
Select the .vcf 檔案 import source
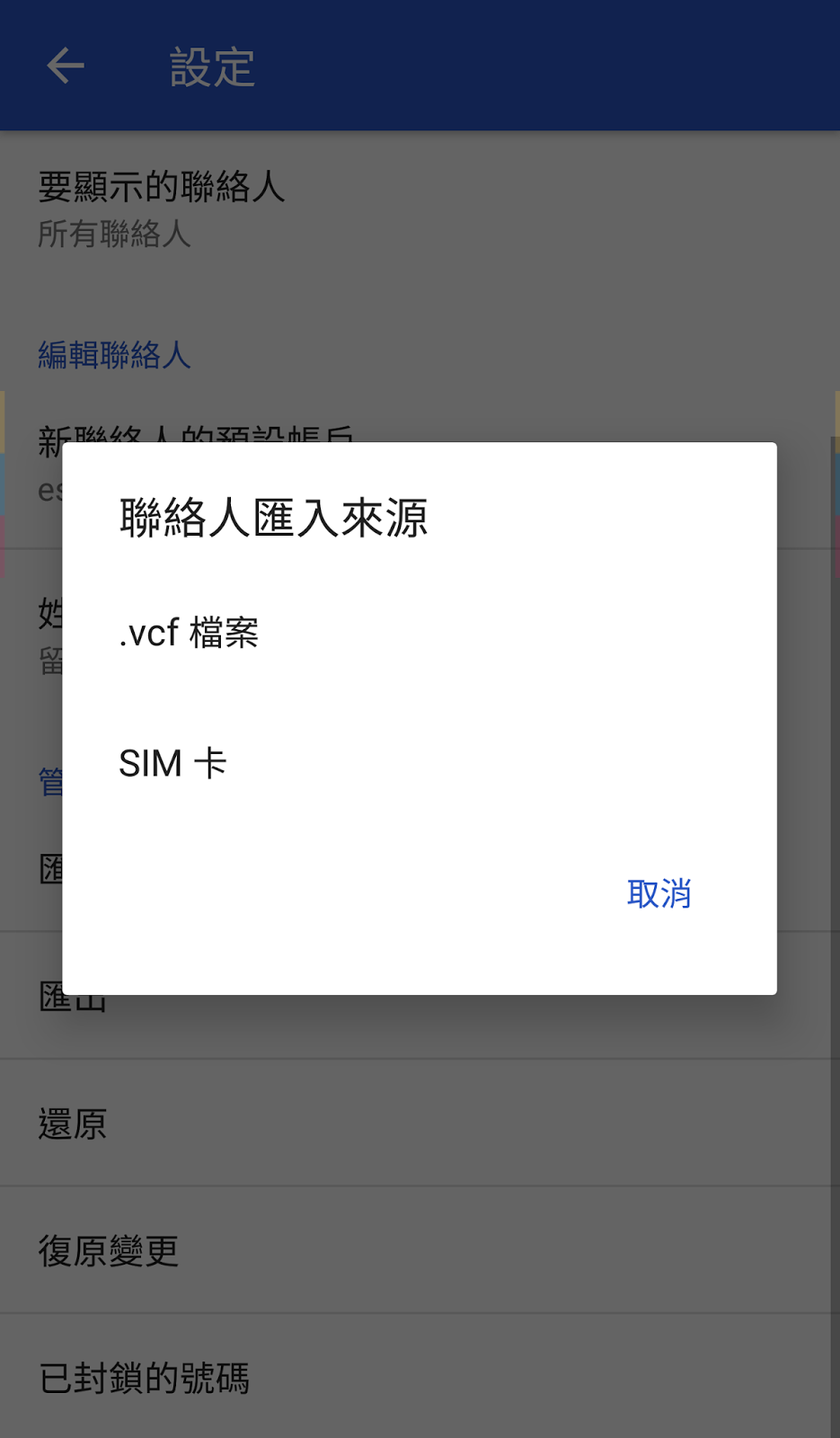click(420, 633)
